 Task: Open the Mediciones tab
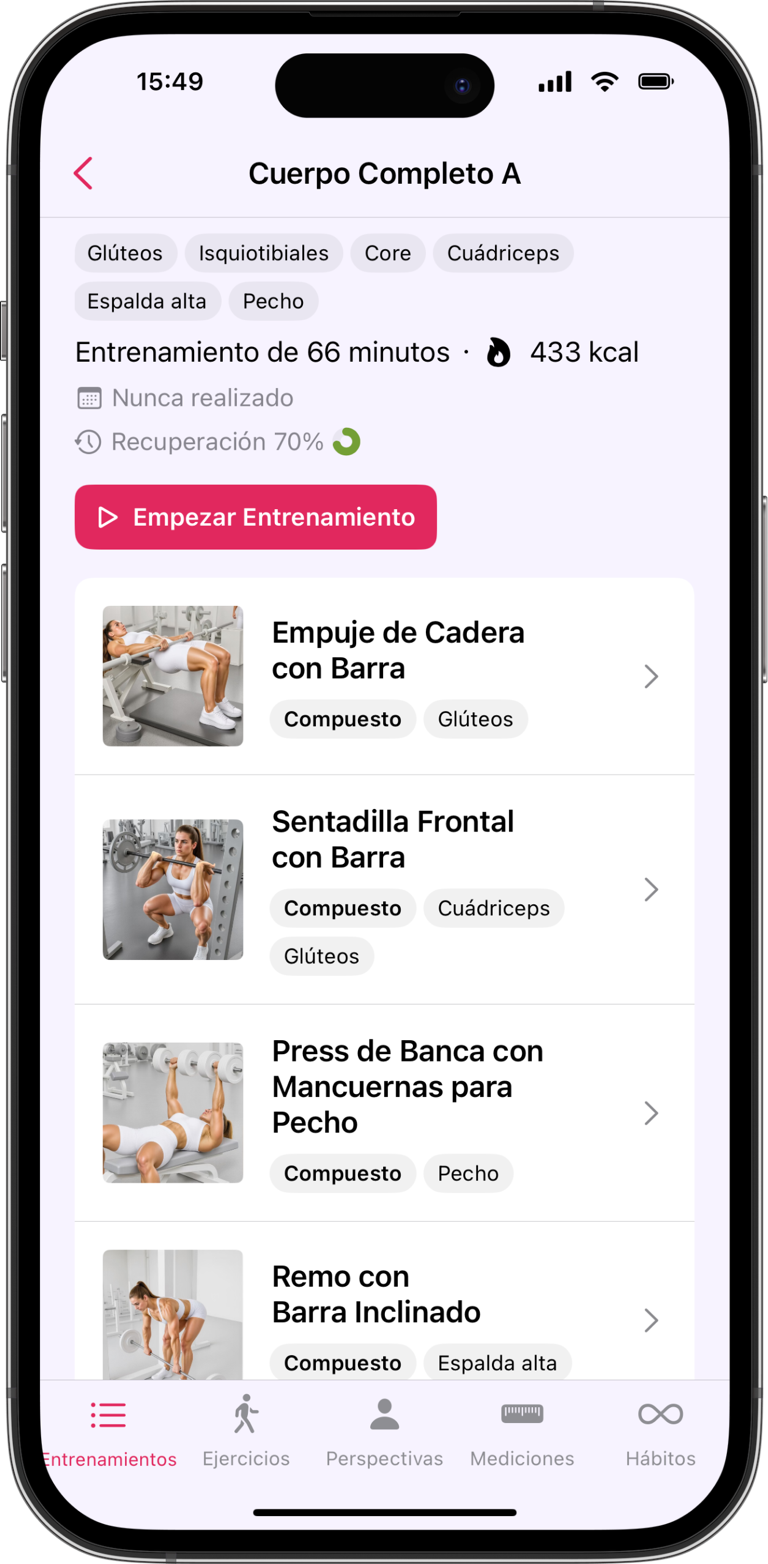(x=522, y=1432)
